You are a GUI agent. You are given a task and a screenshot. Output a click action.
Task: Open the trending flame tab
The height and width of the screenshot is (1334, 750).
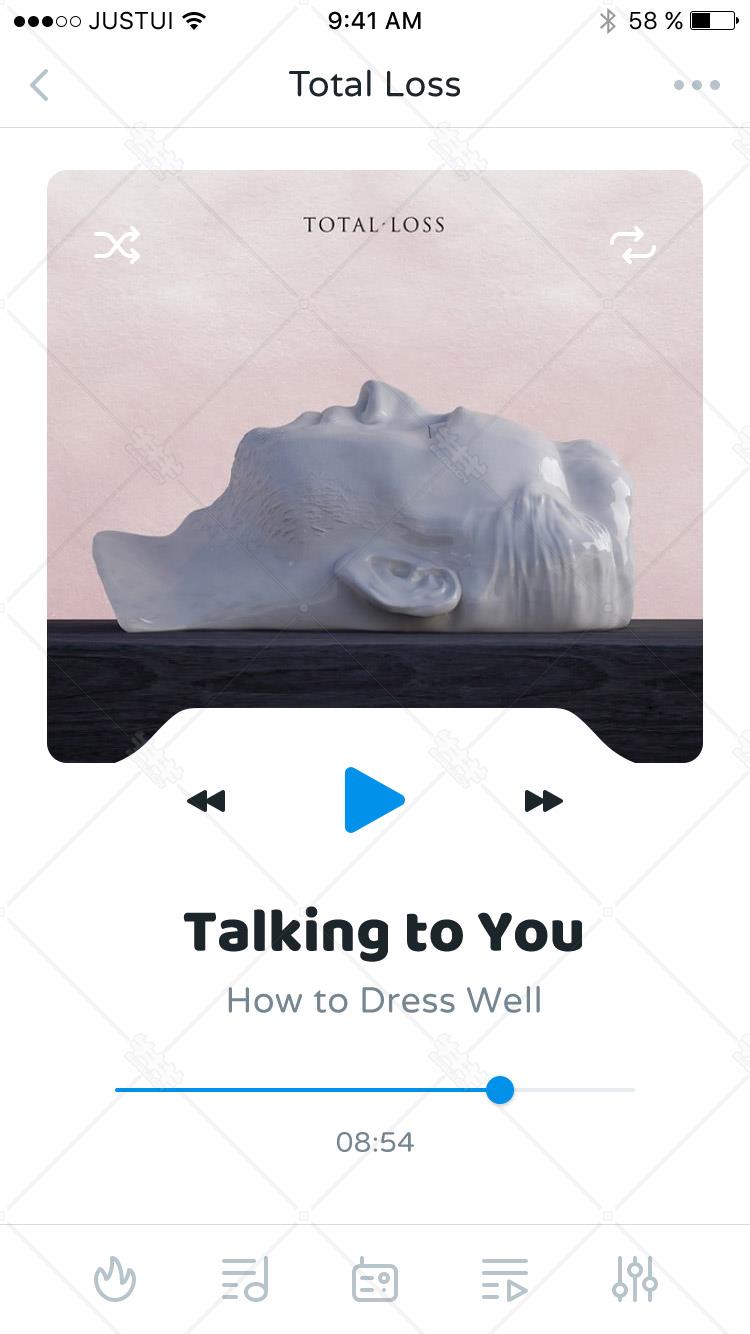pos(115,1279)
